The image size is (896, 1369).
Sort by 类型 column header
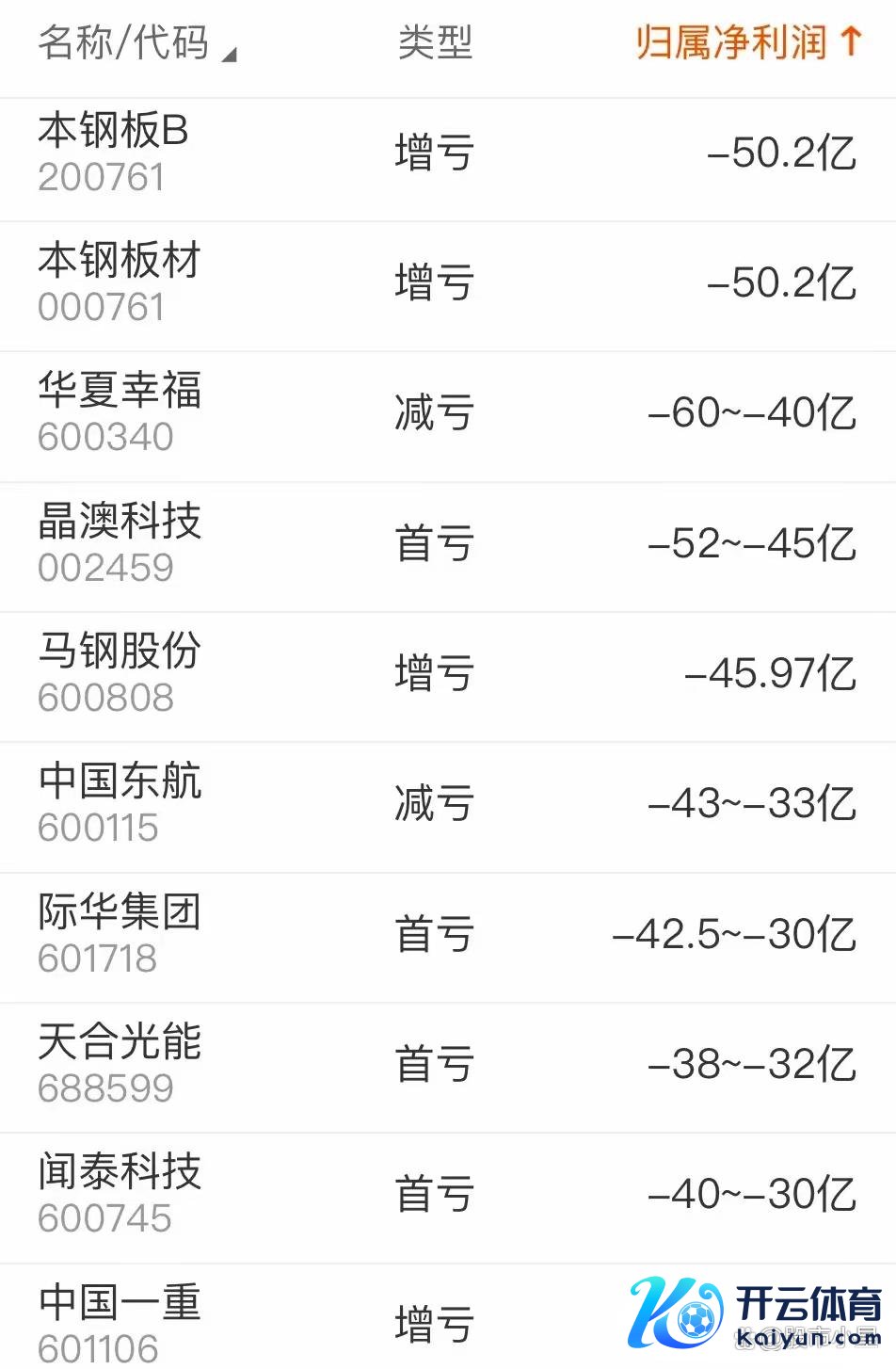[435, 43]
